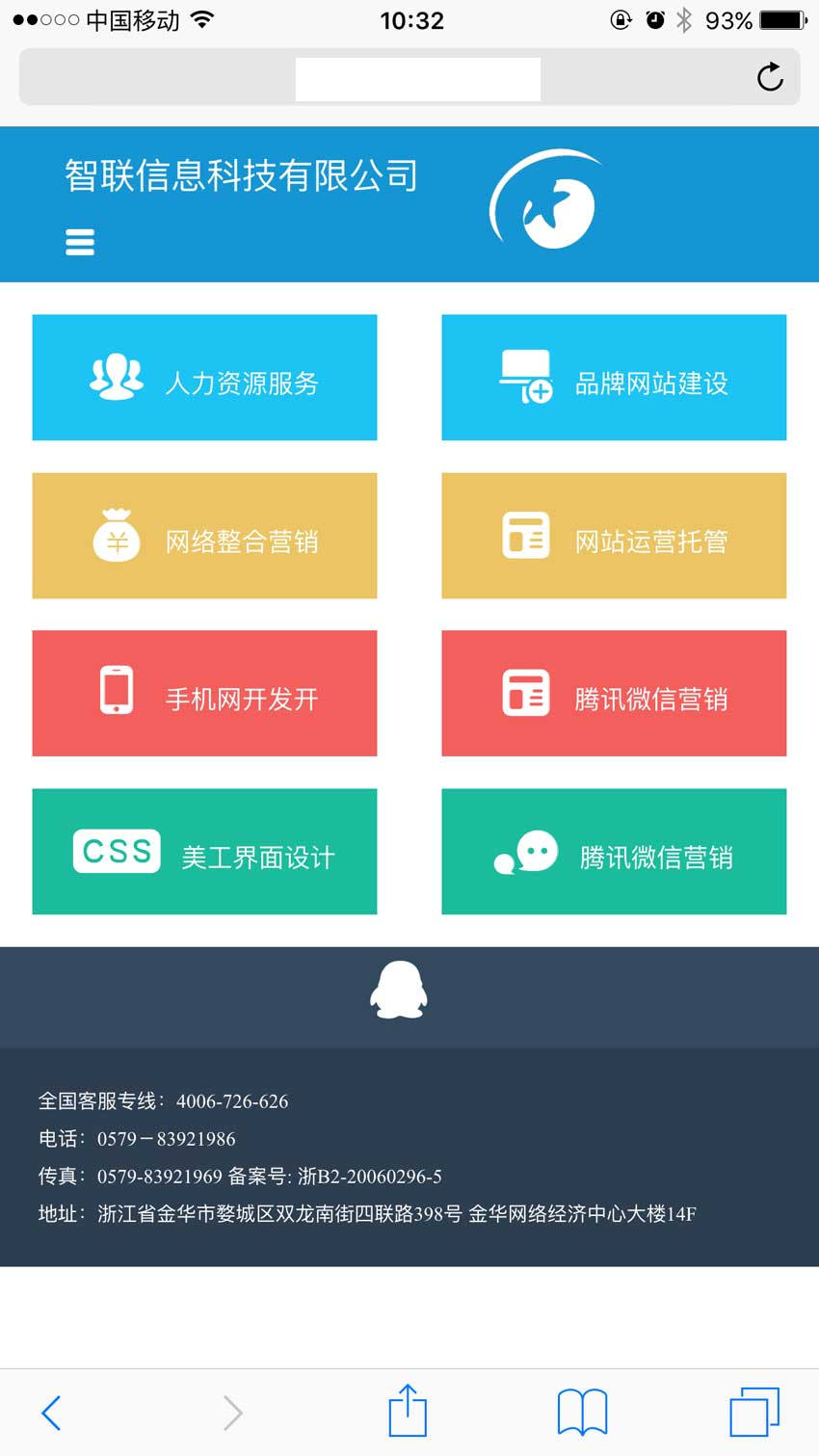Select the 人力资源服务 people icon
Image resolution: width=819 pixels, height=1456 pixels.
pyautogui.click(x=116, y=377)
